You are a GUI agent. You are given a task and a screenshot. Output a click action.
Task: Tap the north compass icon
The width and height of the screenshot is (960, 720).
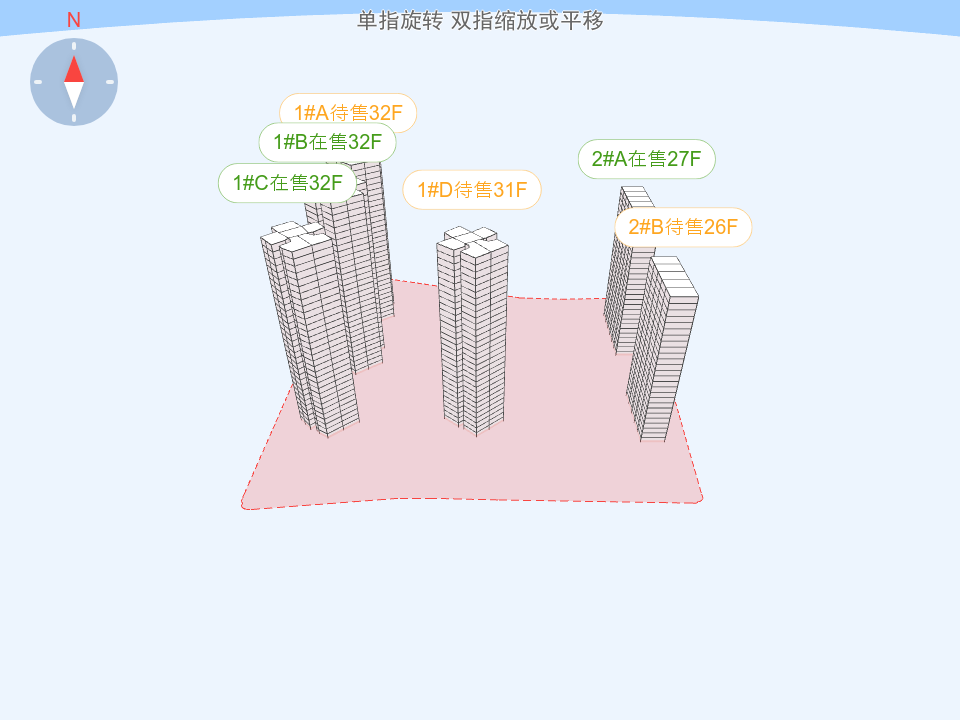click(x=74, y=82)
